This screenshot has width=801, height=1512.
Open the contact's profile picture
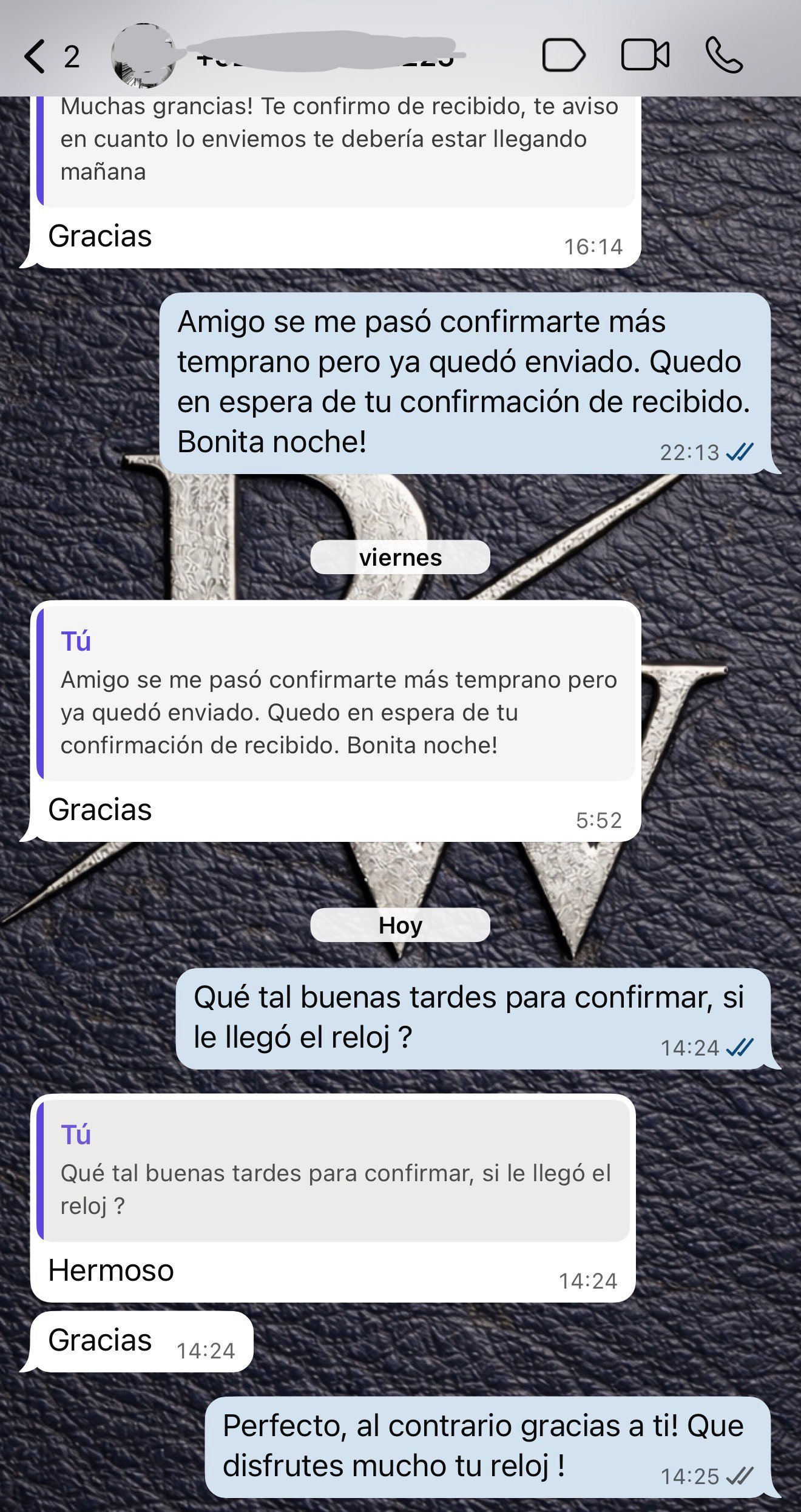[144, 56]
